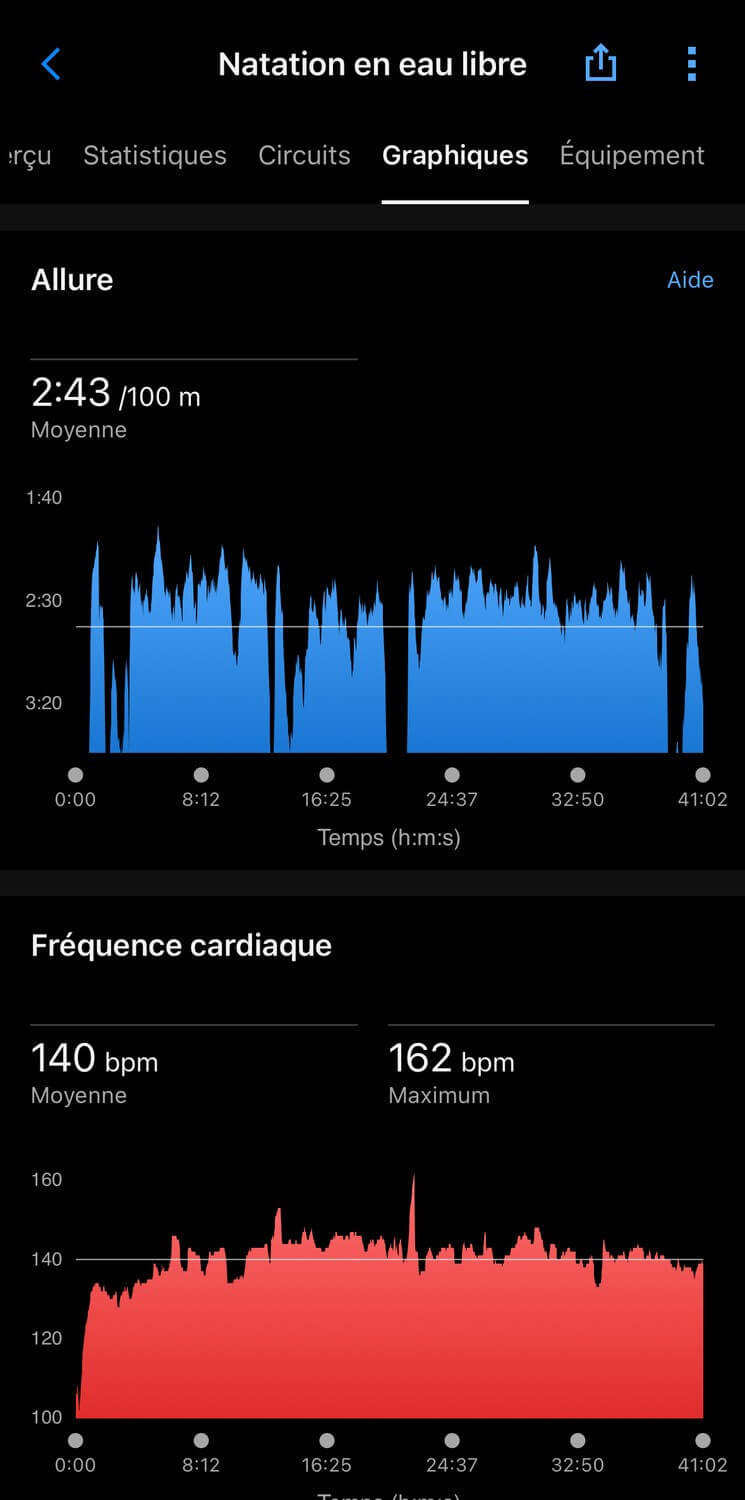Select the Graphiques tab
The width and height of the screenshot is (745, 1500).
pos(455,156)
